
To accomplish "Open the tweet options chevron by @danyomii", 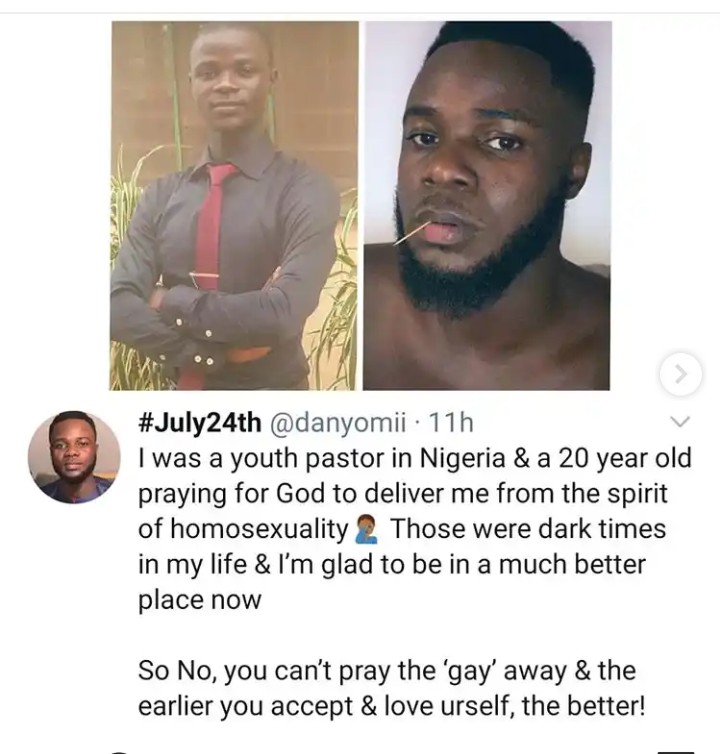I will (677, 420).
